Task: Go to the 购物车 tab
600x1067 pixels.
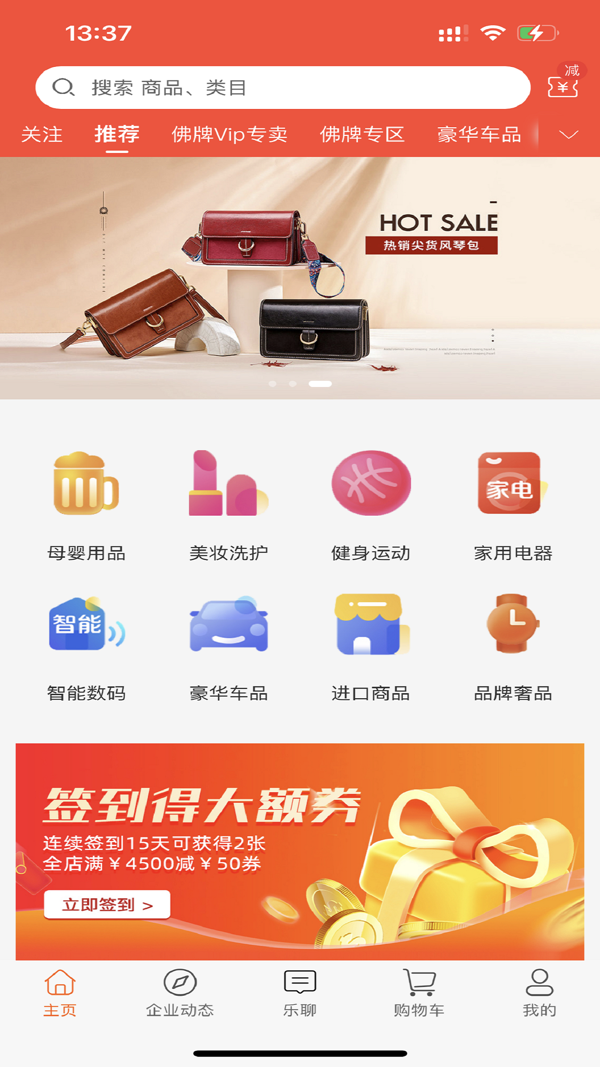Action: (x=419, y=993)
